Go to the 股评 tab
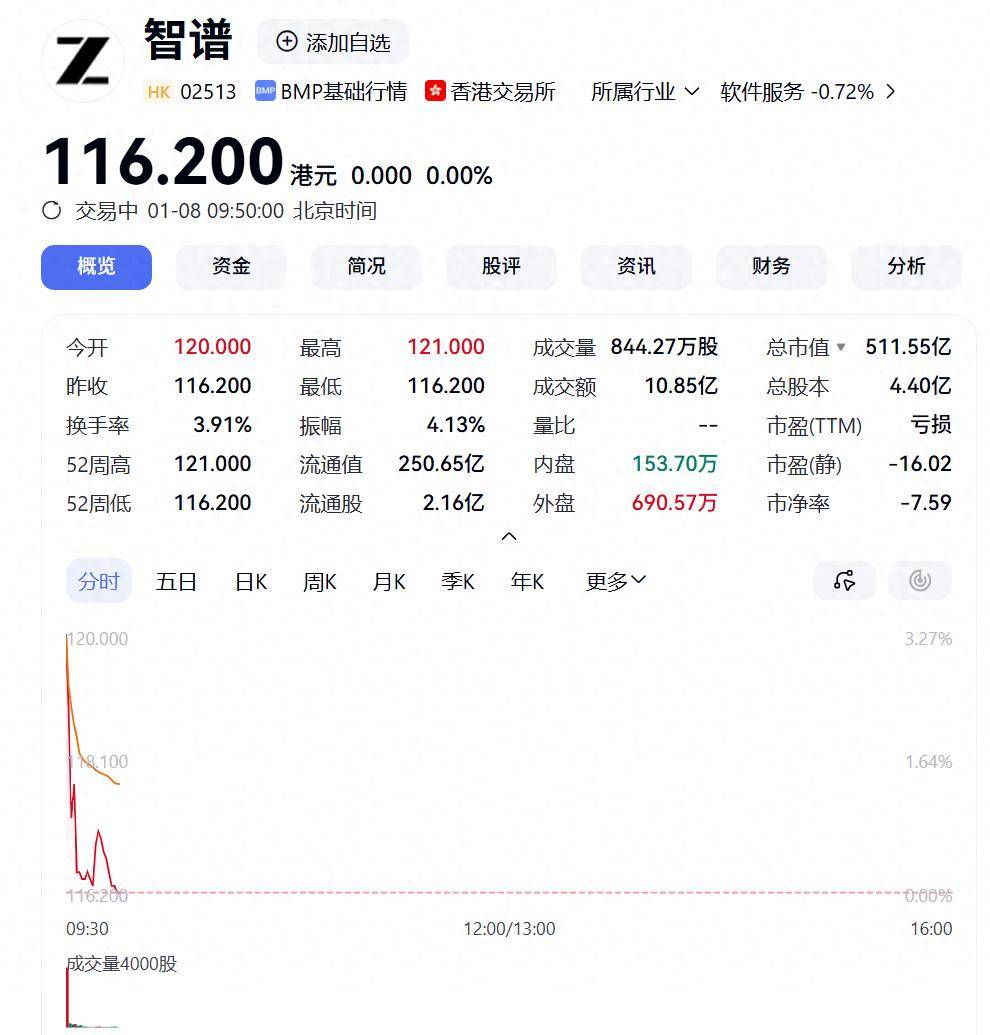The width and height of the screenshot is (990, 1035). (x=501, y=267)
